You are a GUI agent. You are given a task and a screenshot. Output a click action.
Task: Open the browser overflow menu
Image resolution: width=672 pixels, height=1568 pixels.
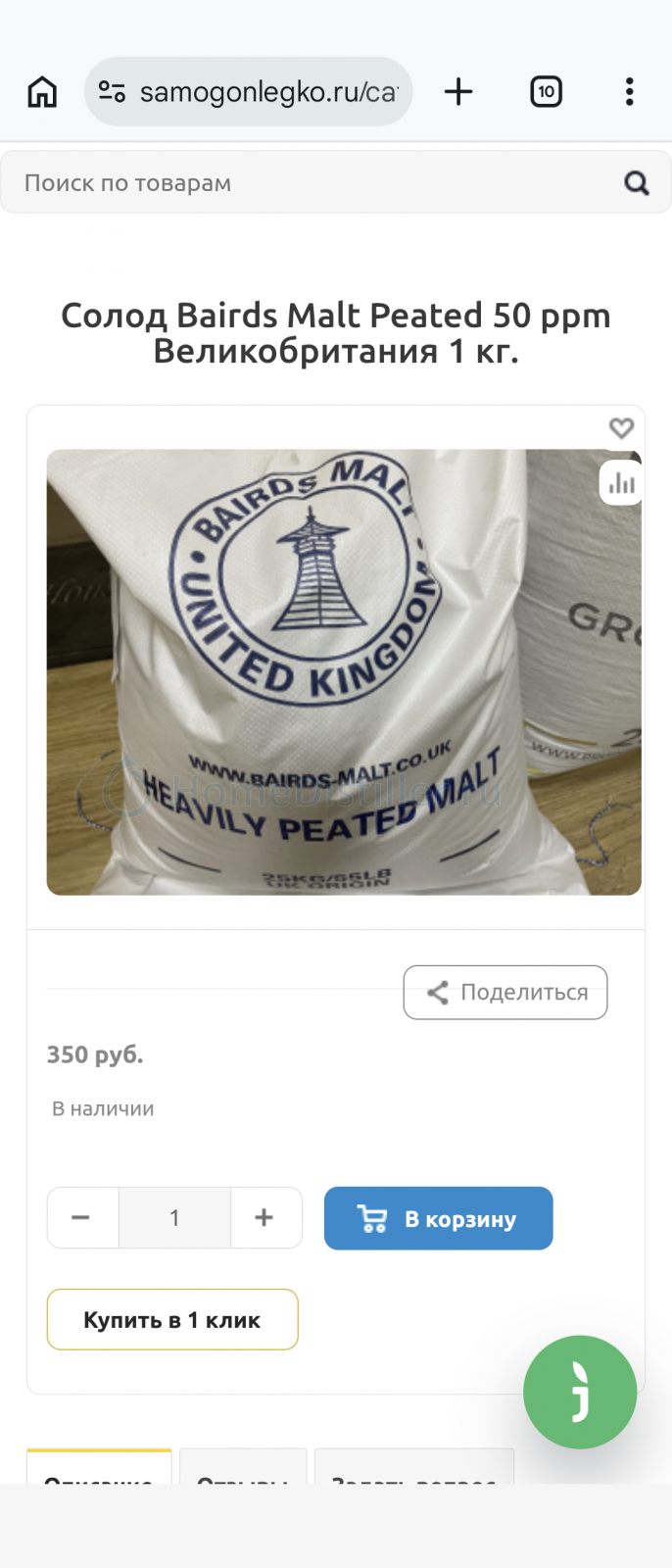pyautogui.click(x=629, y=92)
